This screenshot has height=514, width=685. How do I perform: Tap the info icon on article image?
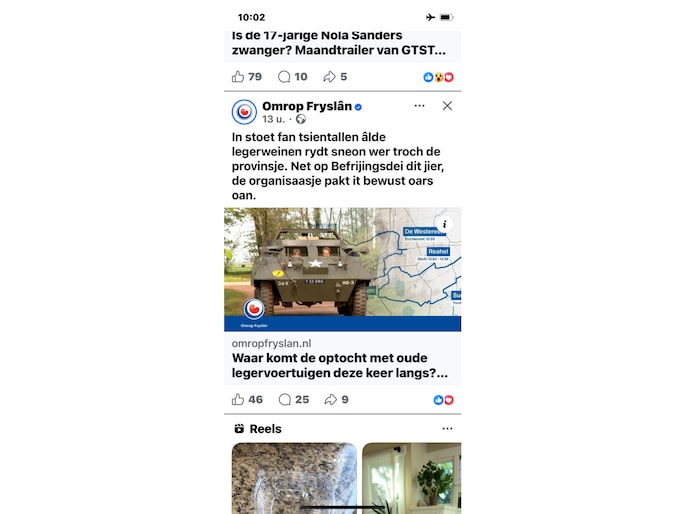pyautogui.click(x=445, y=224)
